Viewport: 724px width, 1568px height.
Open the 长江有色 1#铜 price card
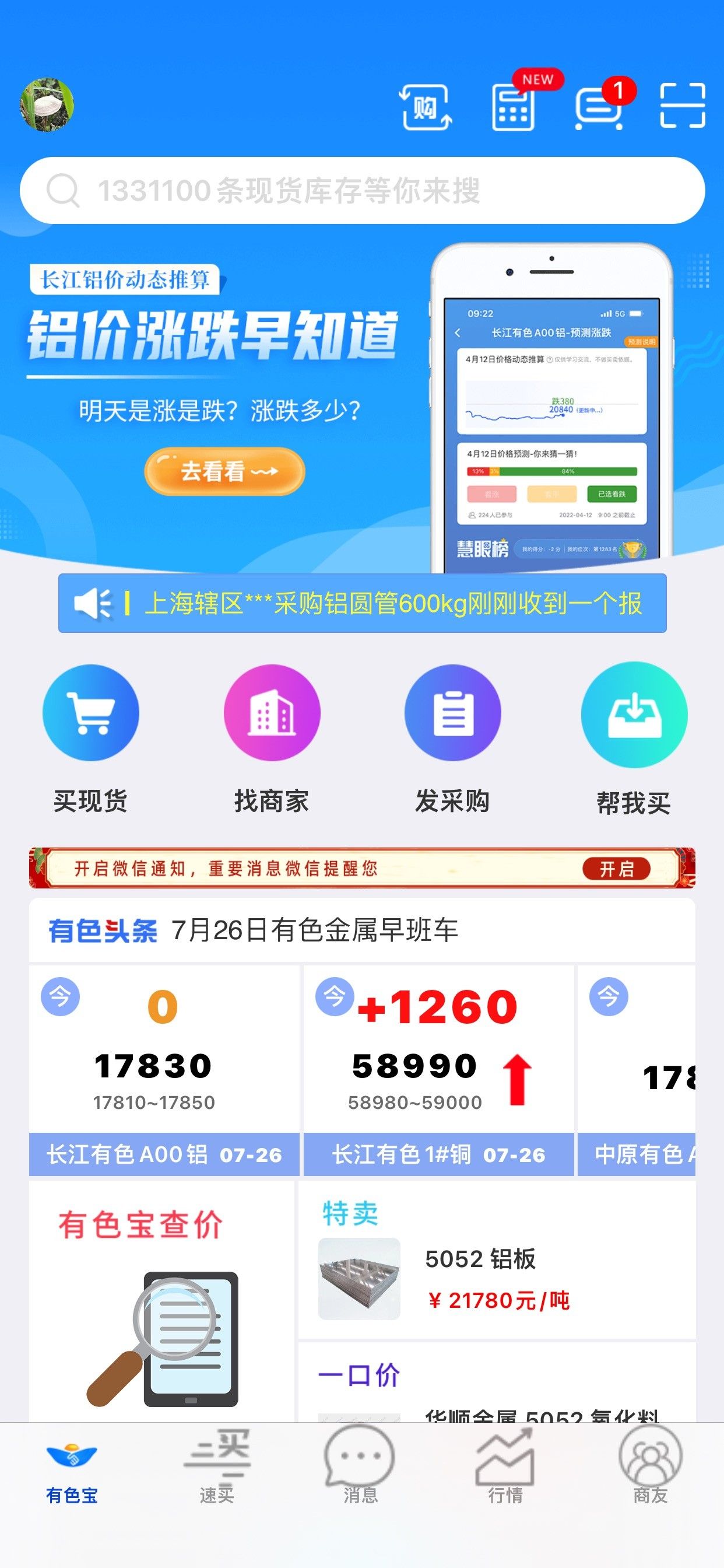click(x=439, y=1070)
